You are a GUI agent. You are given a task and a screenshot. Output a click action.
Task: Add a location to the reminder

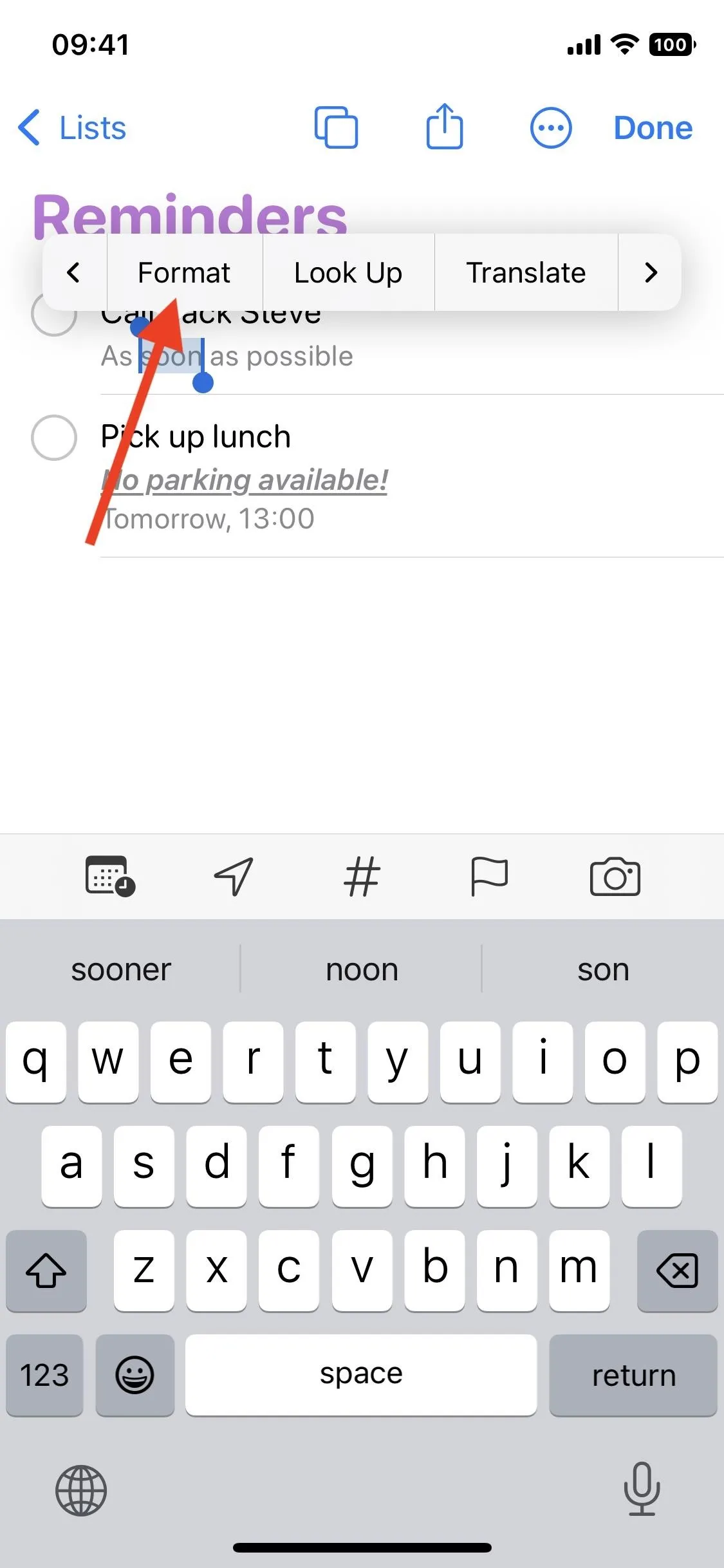234,876
